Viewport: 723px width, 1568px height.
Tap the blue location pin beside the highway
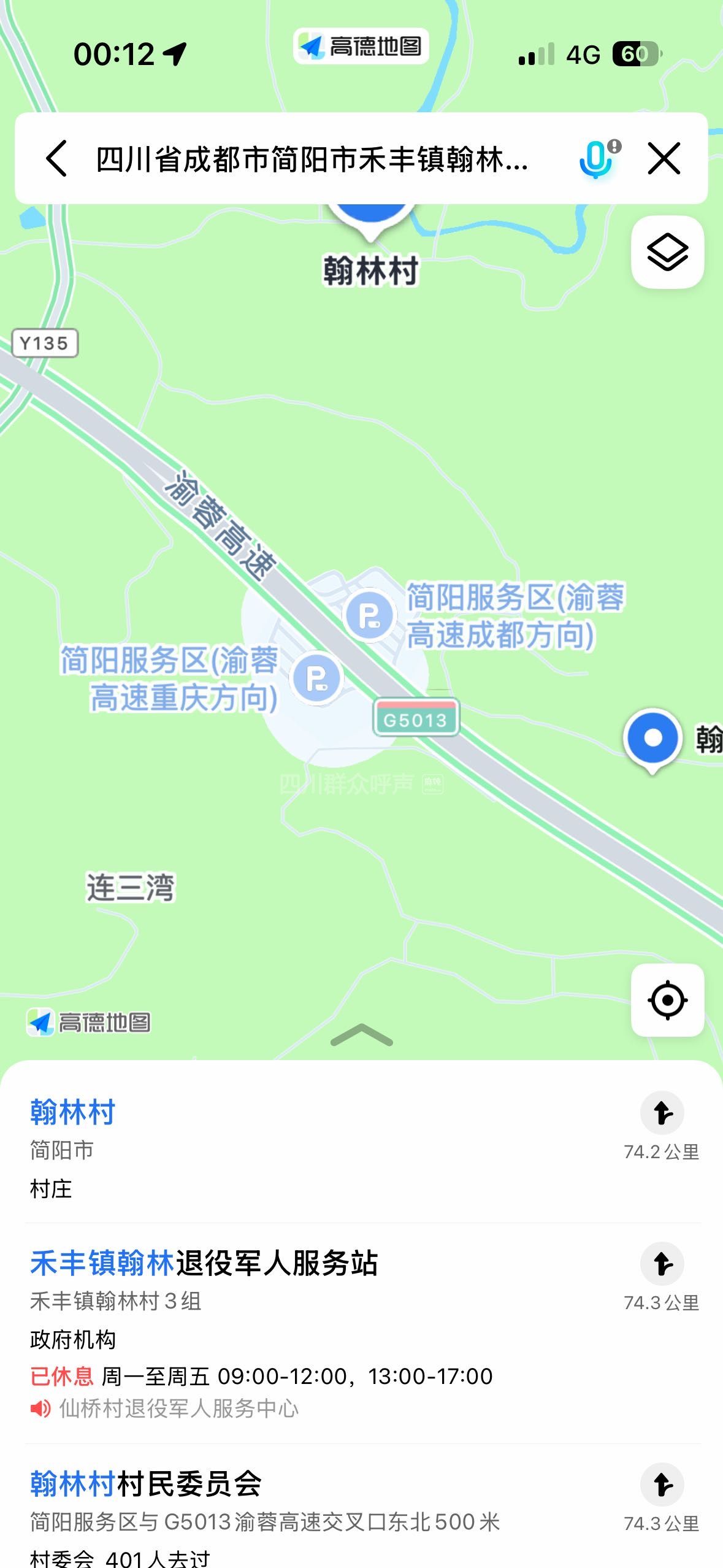653,738
